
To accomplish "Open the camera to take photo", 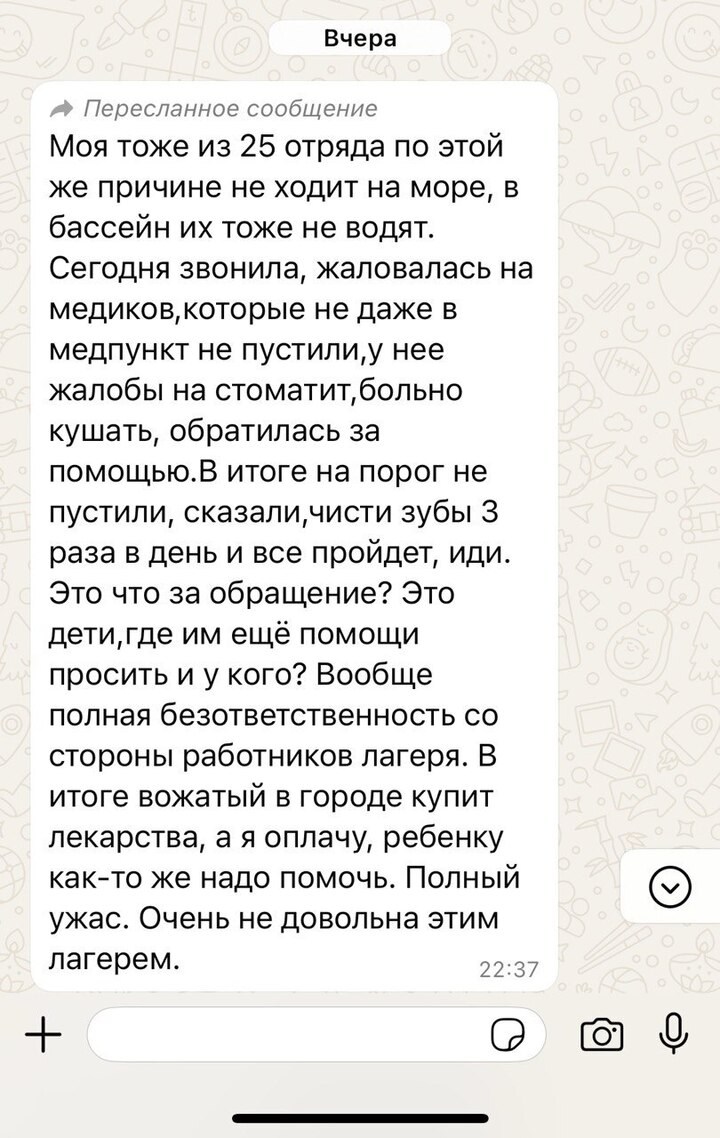I will coord(600,1035).
